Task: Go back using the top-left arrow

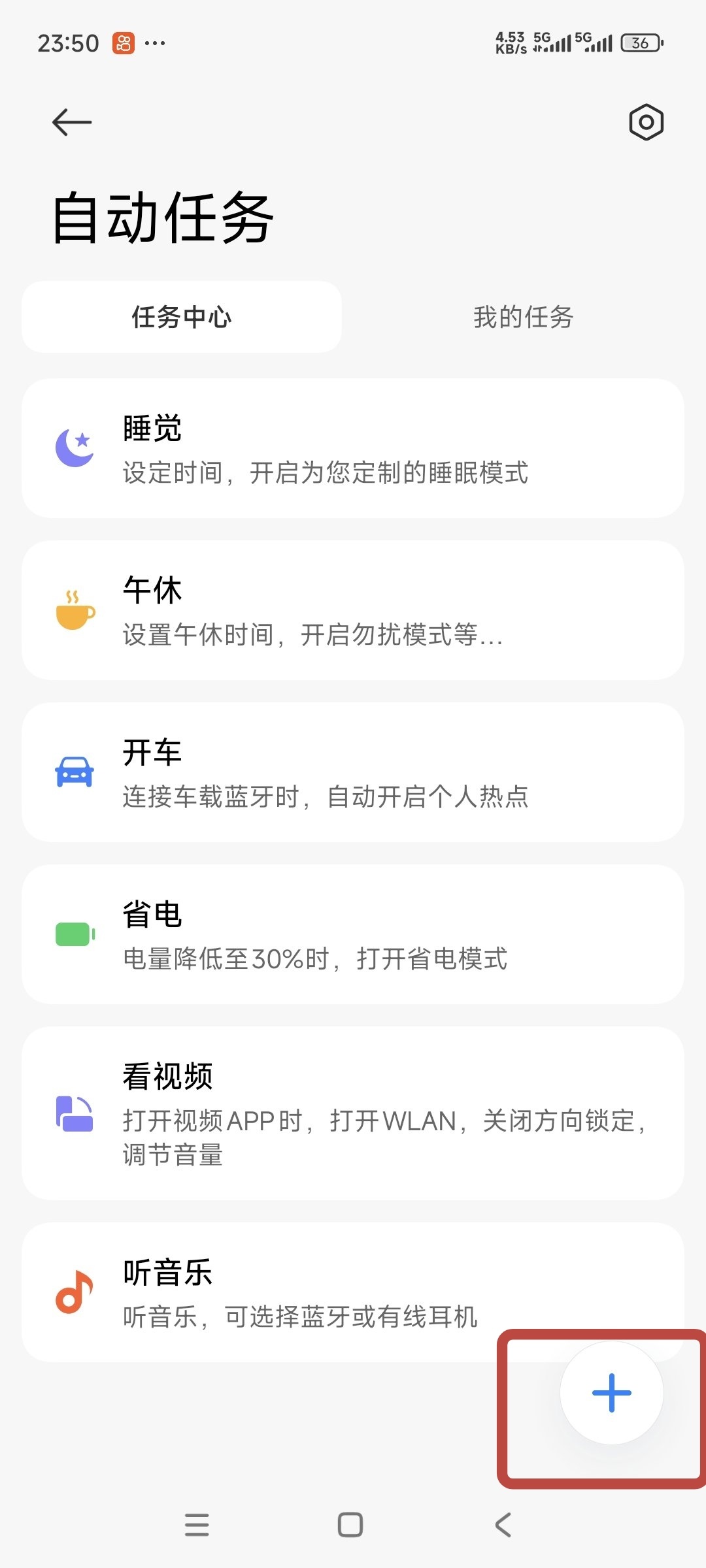Action: click(x=71, y=122)
